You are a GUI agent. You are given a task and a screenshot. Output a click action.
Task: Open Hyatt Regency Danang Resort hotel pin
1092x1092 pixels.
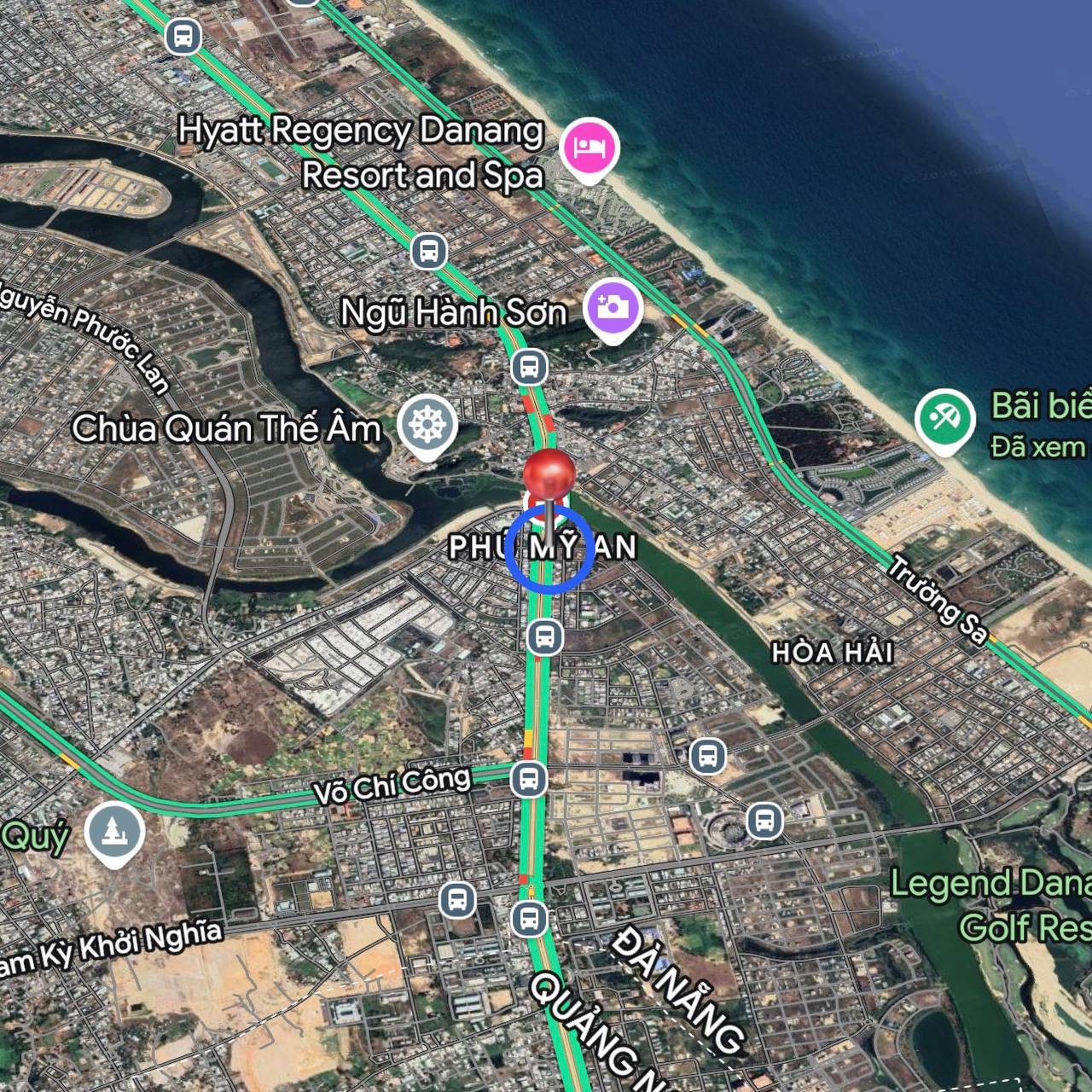[589, 148]
